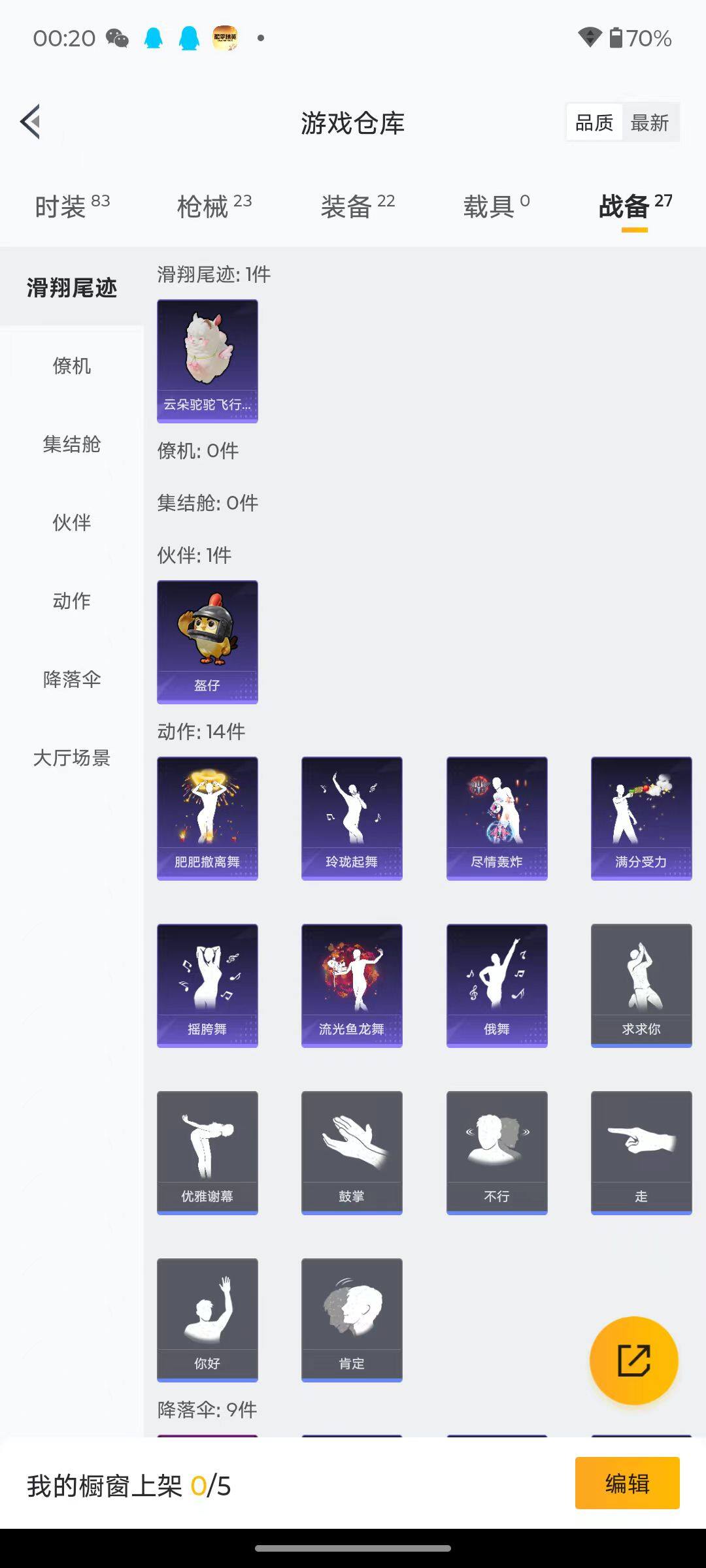Tap the 走 pointing finger emote
Image resolution: width=706 pixels, height=1568 pixels.
pyautogui.click(x=641, y=1152)
